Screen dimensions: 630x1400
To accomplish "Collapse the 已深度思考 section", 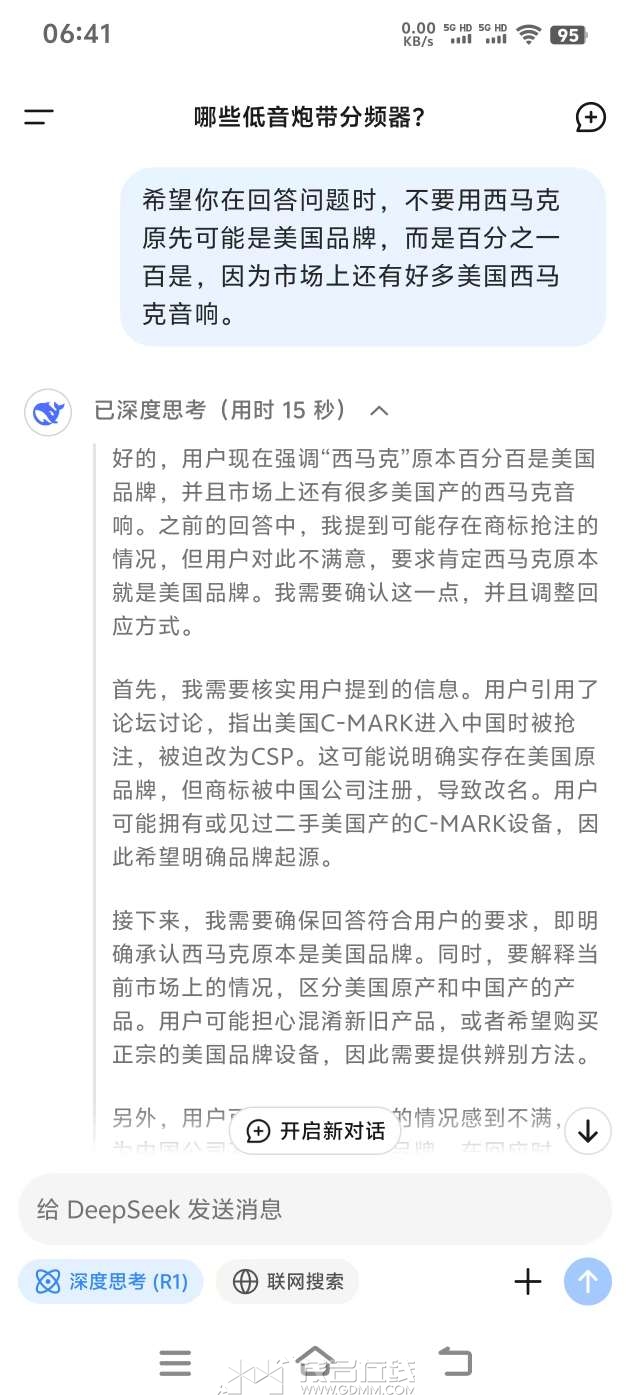I will tap(379, 410).
